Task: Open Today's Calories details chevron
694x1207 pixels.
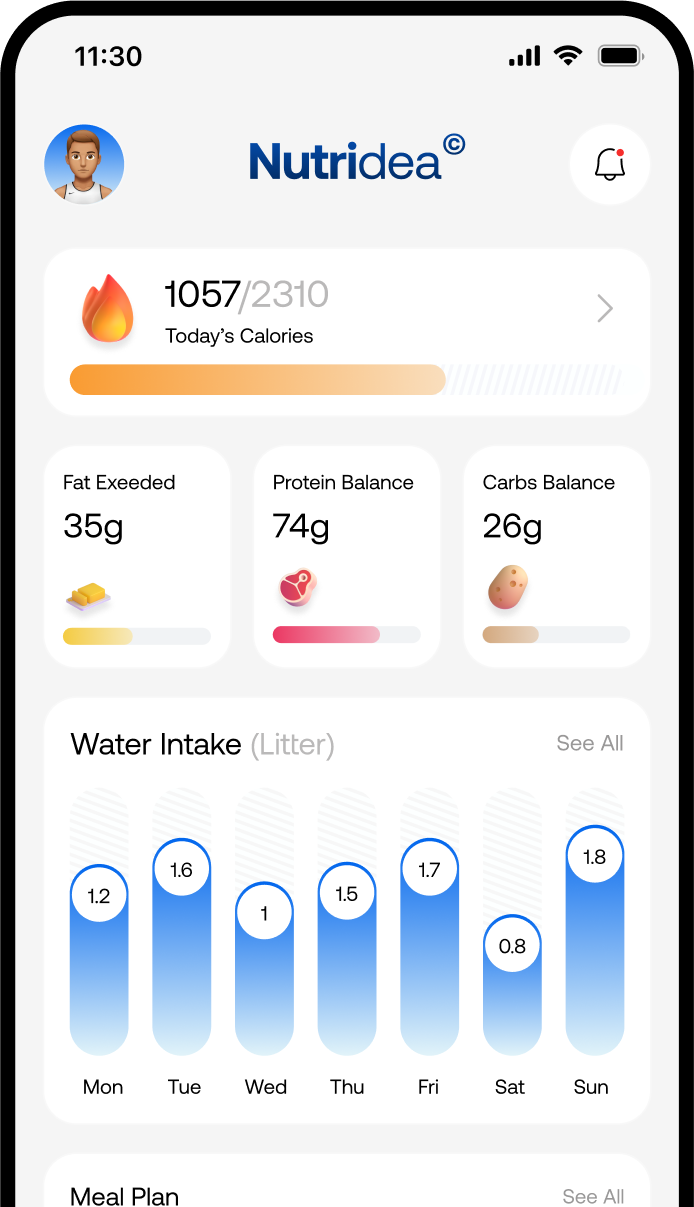Action: (x=605, y=309)
